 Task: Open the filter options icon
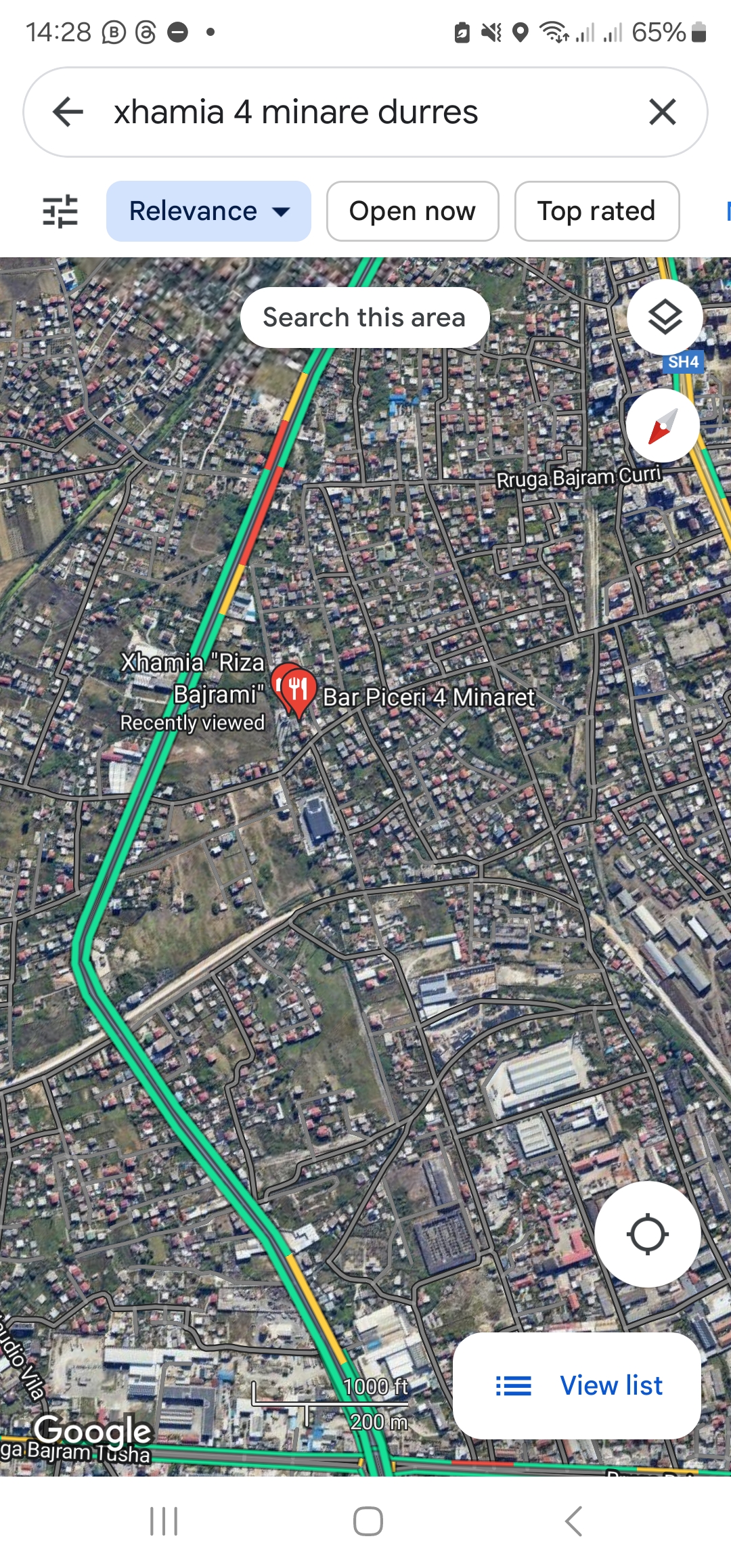point(60,211)
